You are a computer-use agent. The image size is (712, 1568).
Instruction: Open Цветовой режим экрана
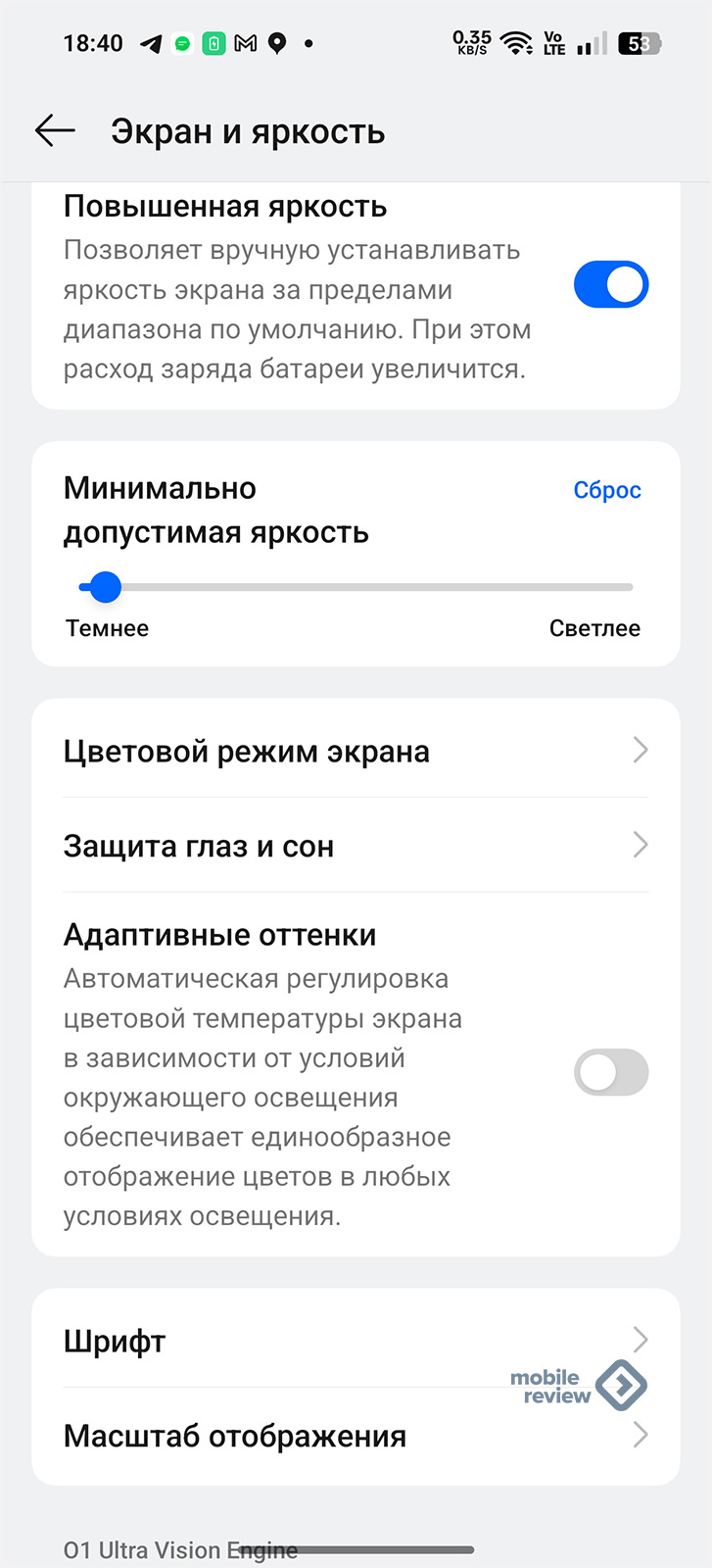tap(356, 751)
